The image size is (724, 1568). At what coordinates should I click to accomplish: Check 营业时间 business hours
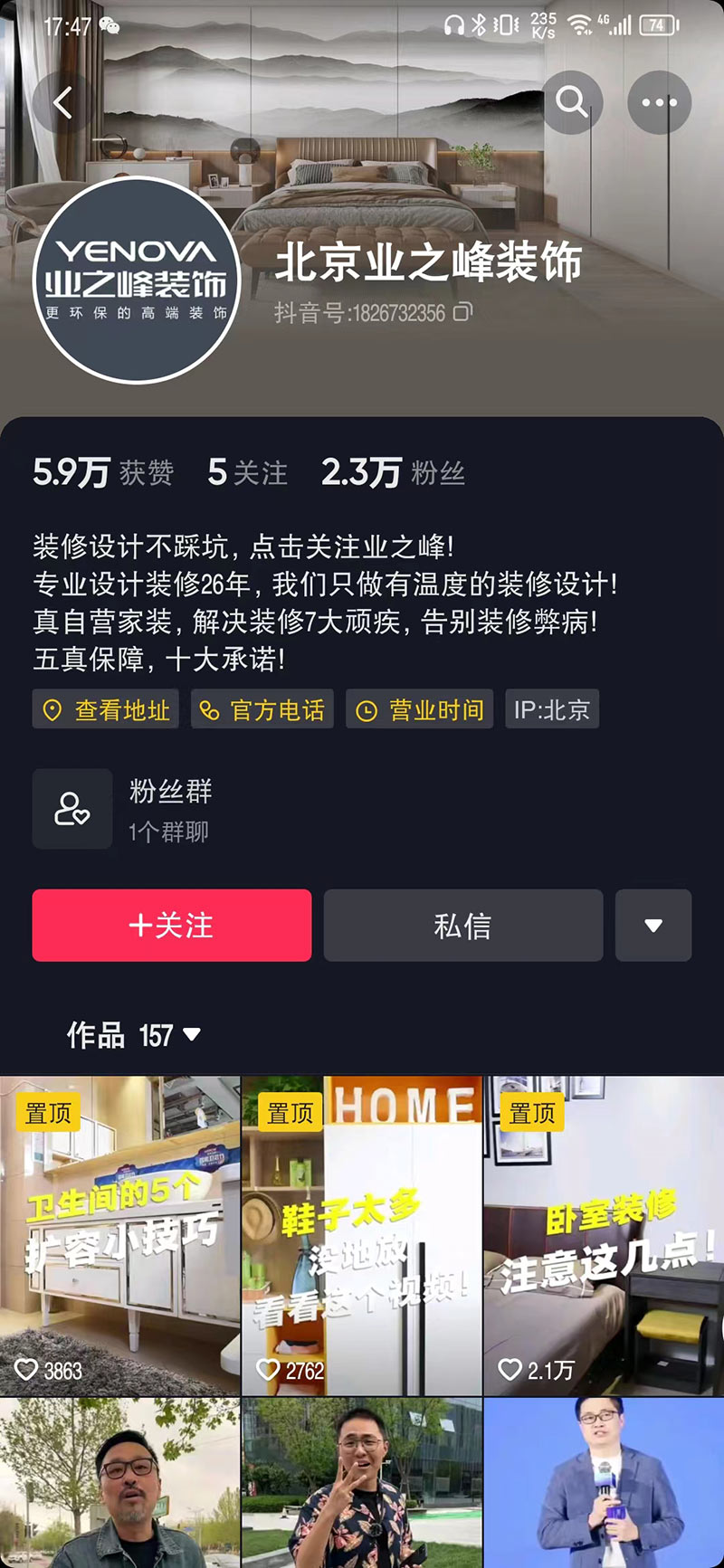pos(419,709)
